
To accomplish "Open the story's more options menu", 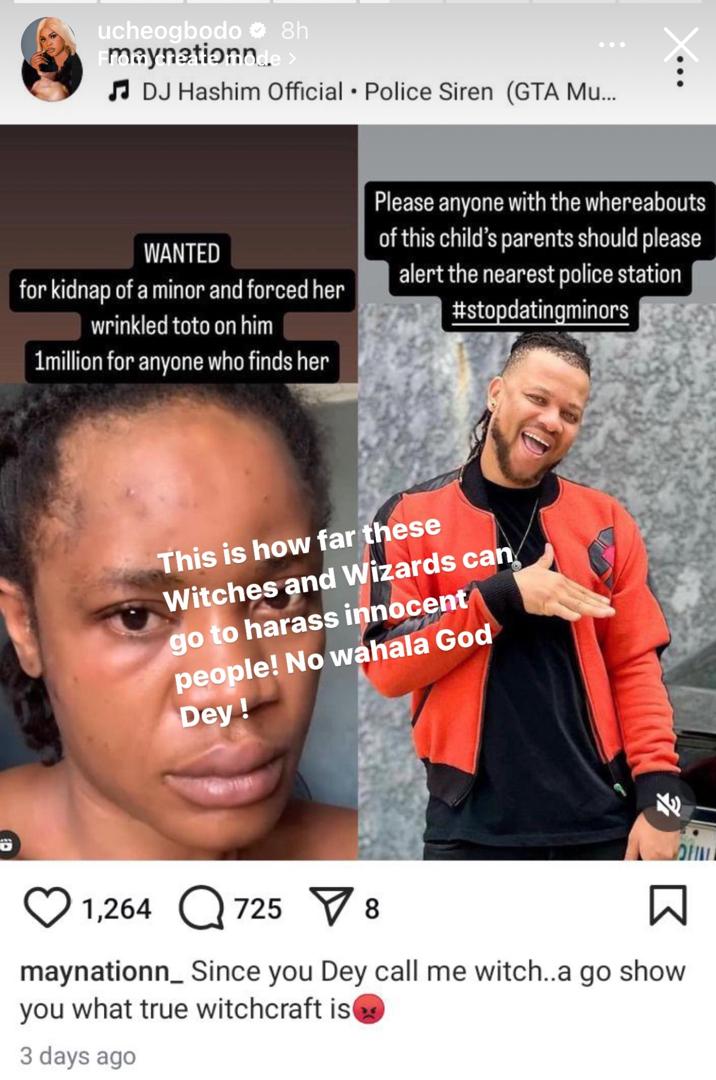I will (x=612, y=45).
